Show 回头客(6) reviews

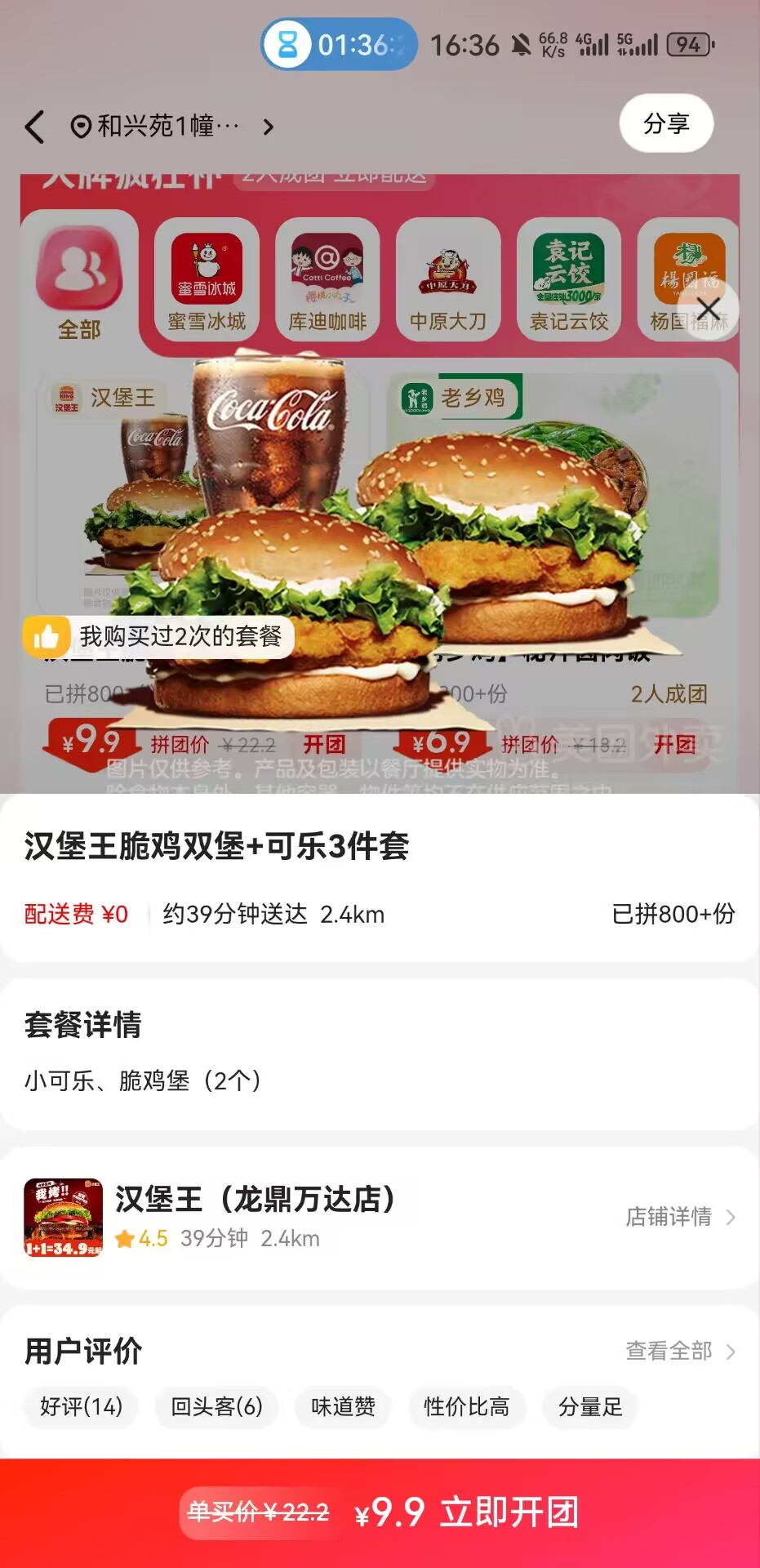pos(216,1406)
